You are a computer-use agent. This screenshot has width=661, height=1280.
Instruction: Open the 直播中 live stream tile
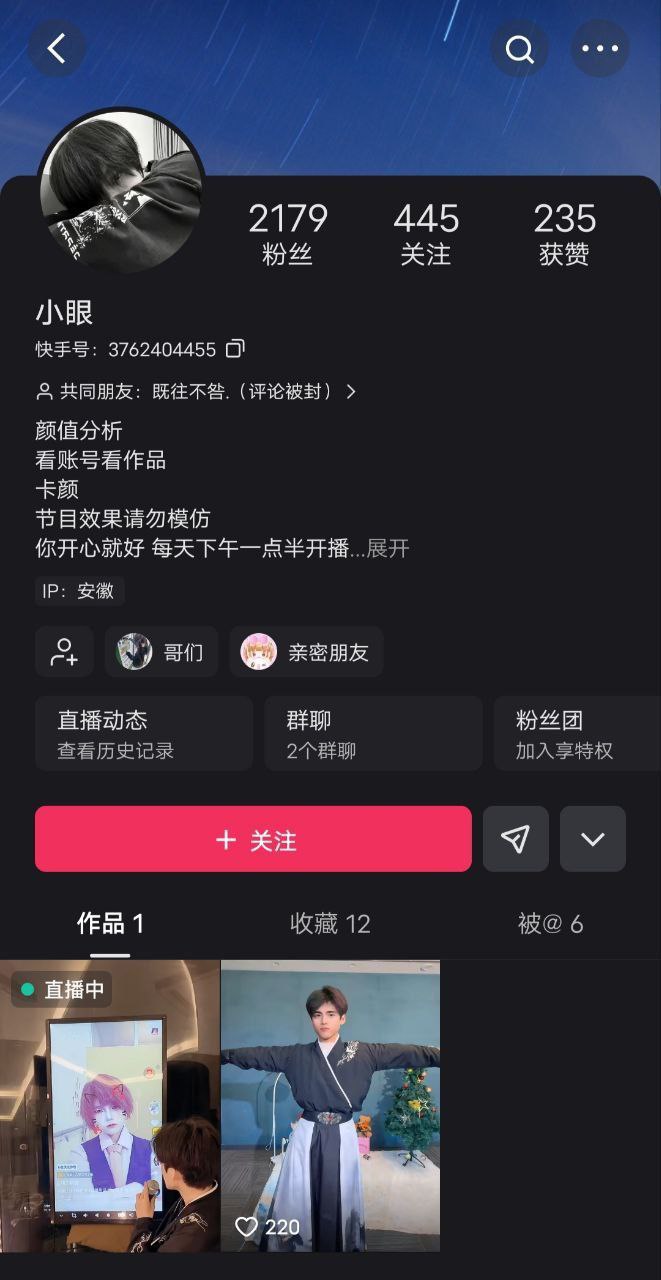[110, 1106]
